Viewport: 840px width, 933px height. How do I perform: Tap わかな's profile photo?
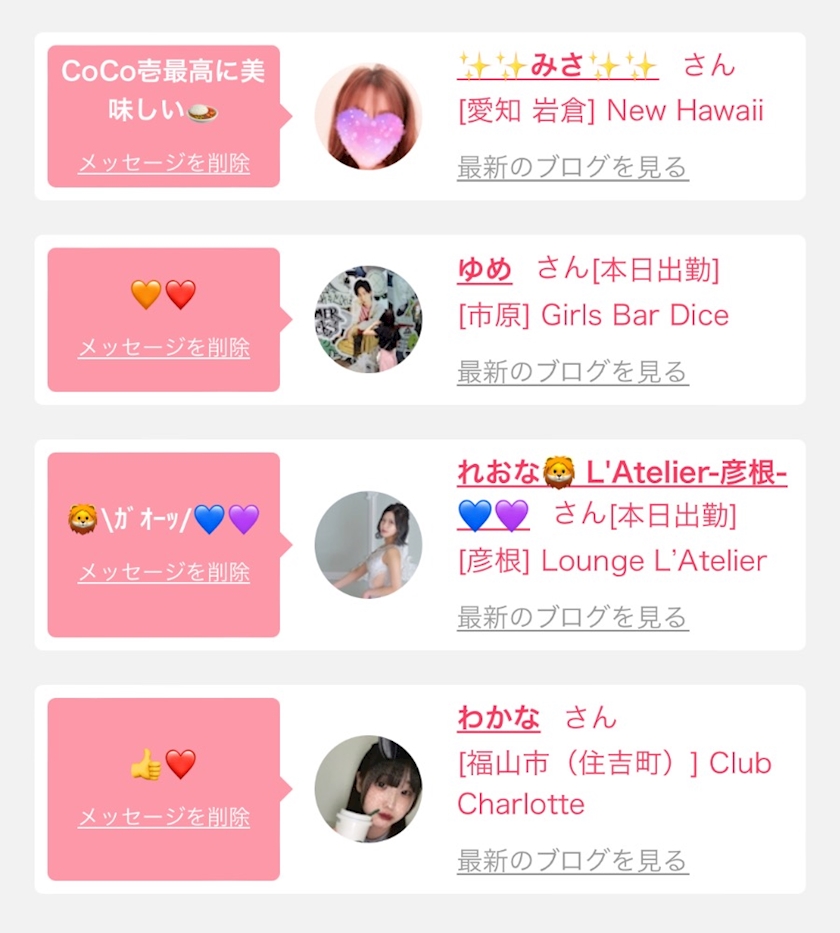tap(368, 788)
